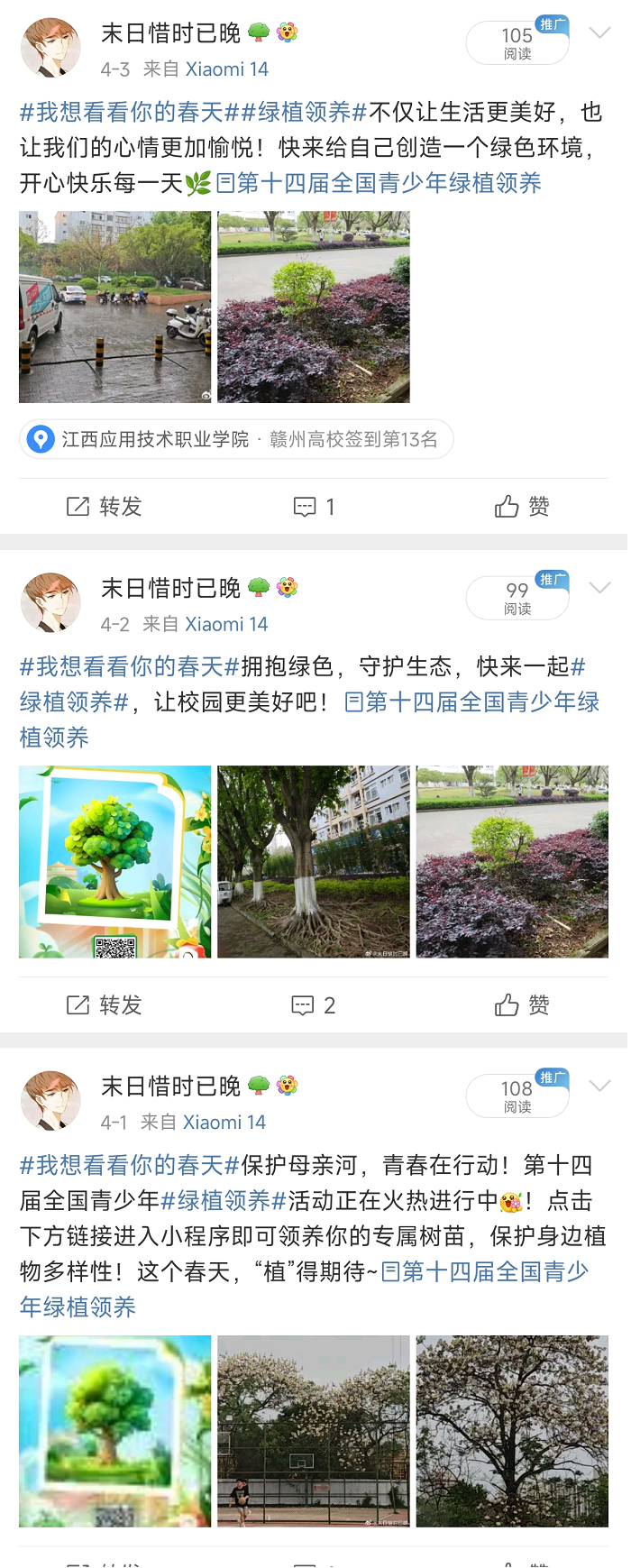Like (赞) the 4-2 post
Viewport: 631px width, 1568px height.
522,1005
